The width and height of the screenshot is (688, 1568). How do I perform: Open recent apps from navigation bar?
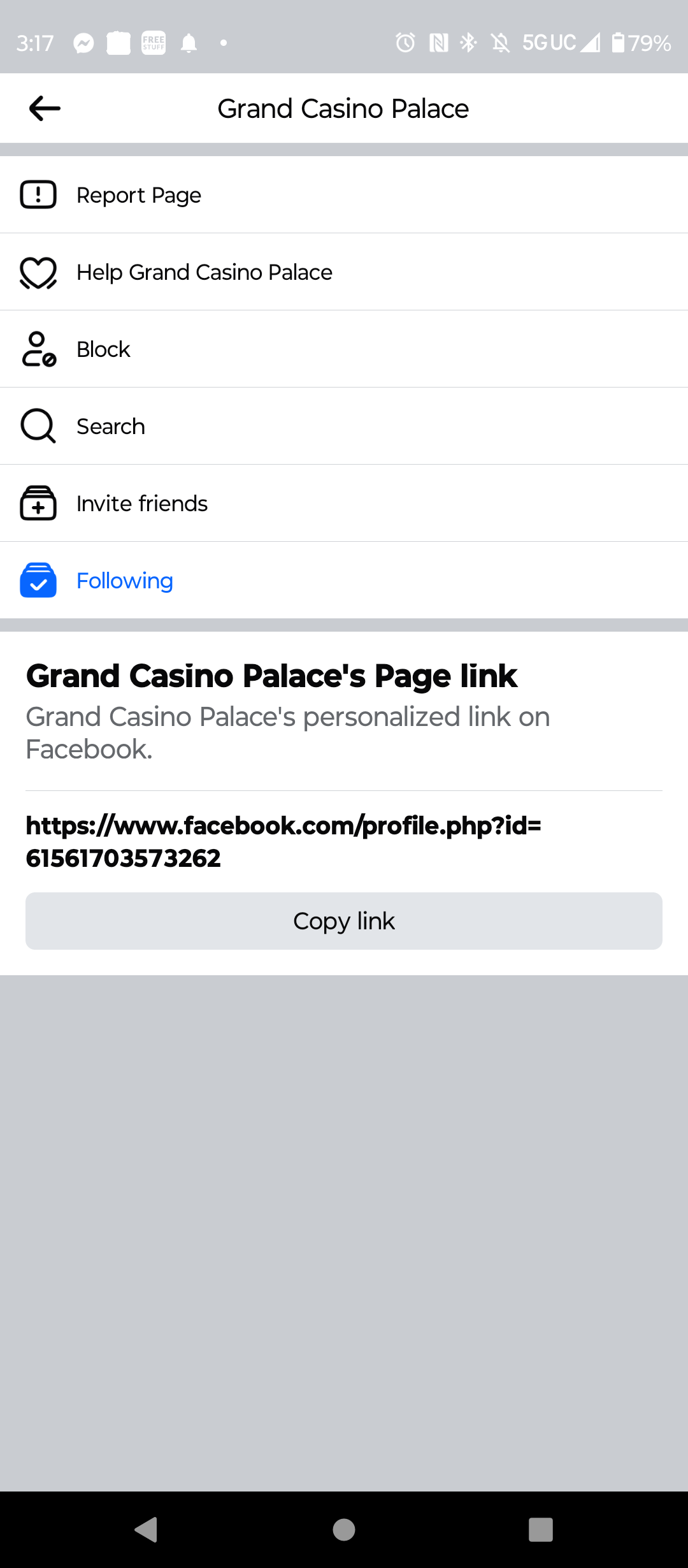[x=541, y=1529]
